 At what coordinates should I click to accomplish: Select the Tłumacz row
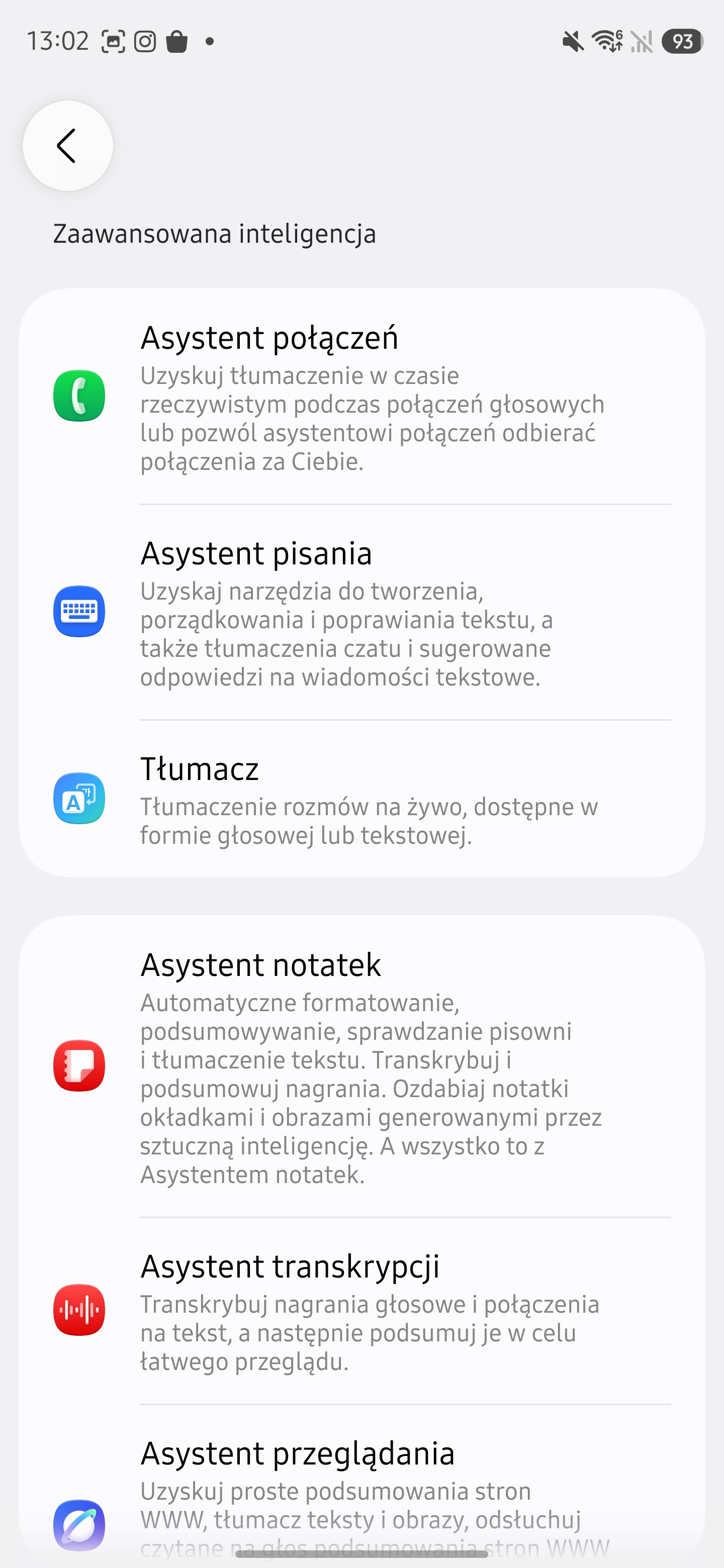click(361, 800)
